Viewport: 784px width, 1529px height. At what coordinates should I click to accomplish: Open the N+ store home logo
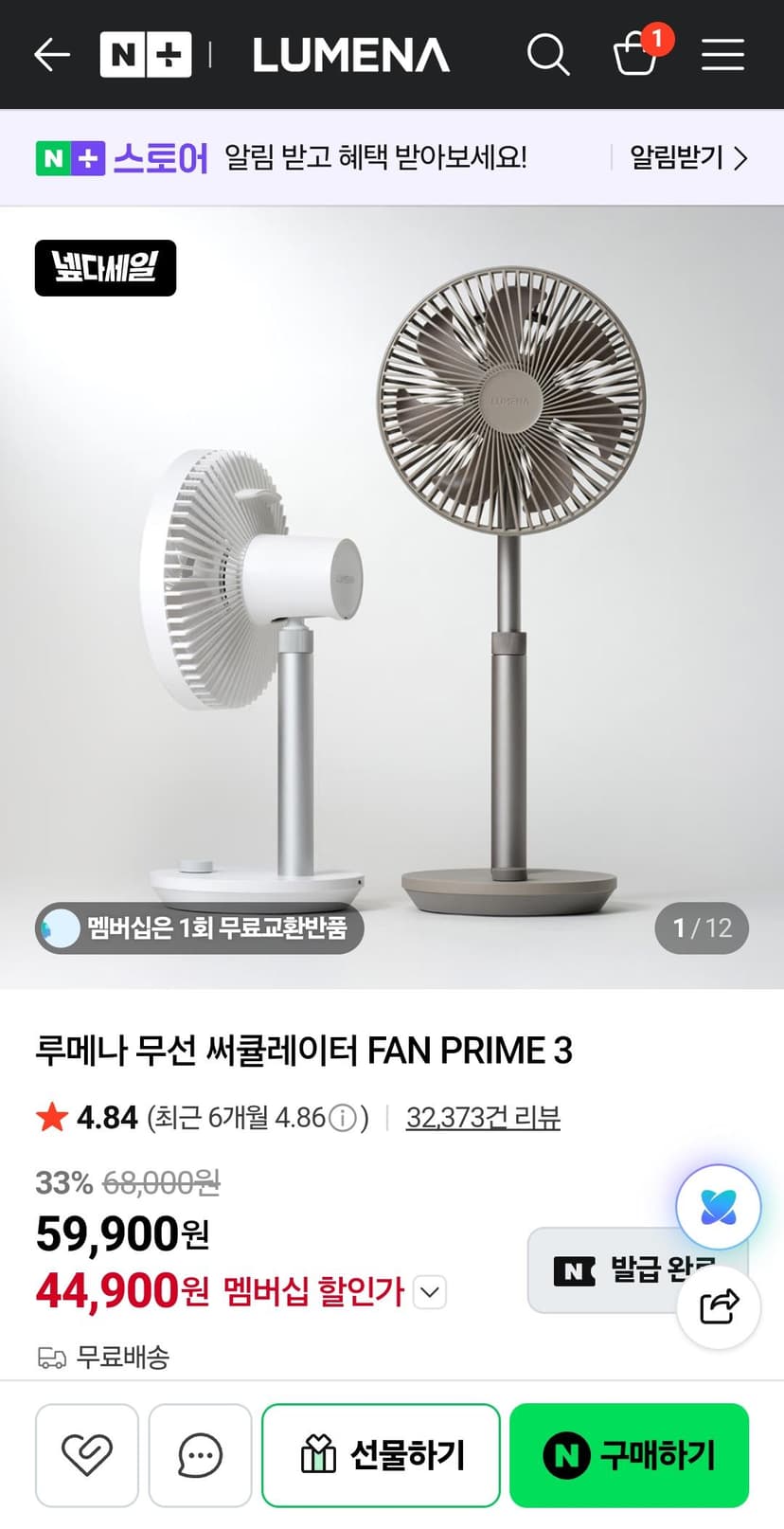pyautogui.click(x=146, y=55)
